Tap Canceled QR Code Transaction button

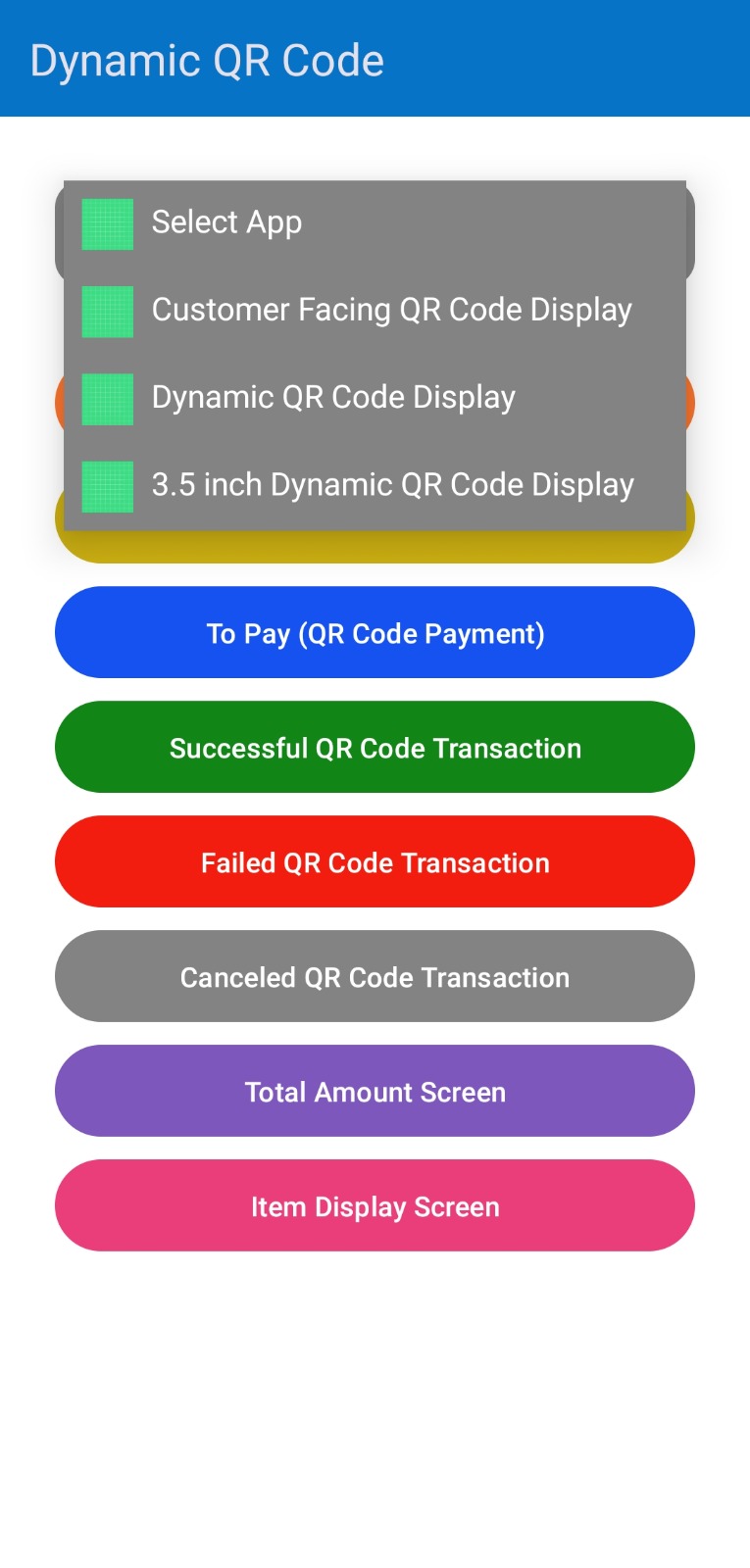[x=375, y=977]
